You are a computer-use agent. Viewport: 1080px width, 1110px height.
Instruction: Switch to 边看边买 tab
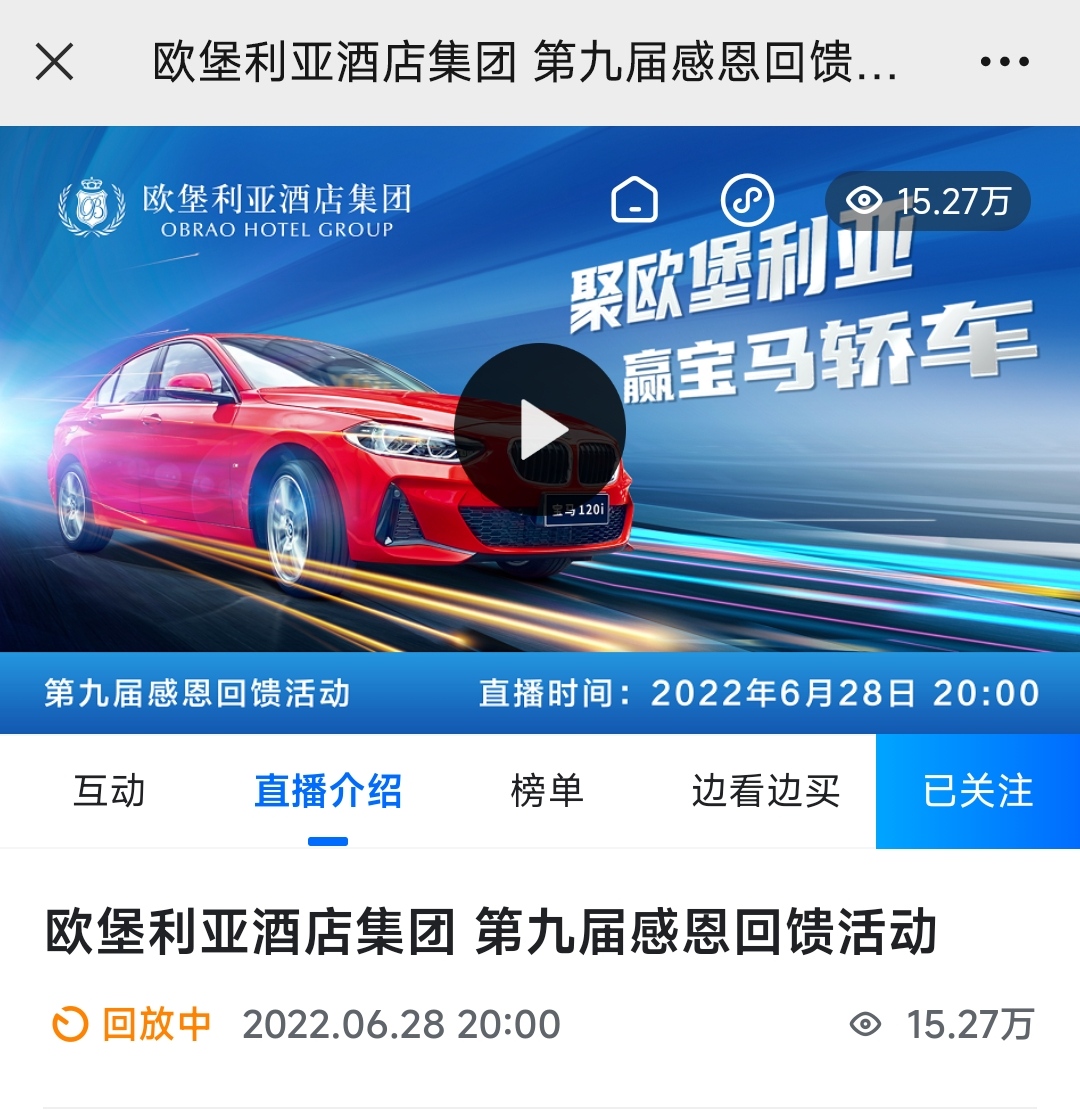point(765,791)
